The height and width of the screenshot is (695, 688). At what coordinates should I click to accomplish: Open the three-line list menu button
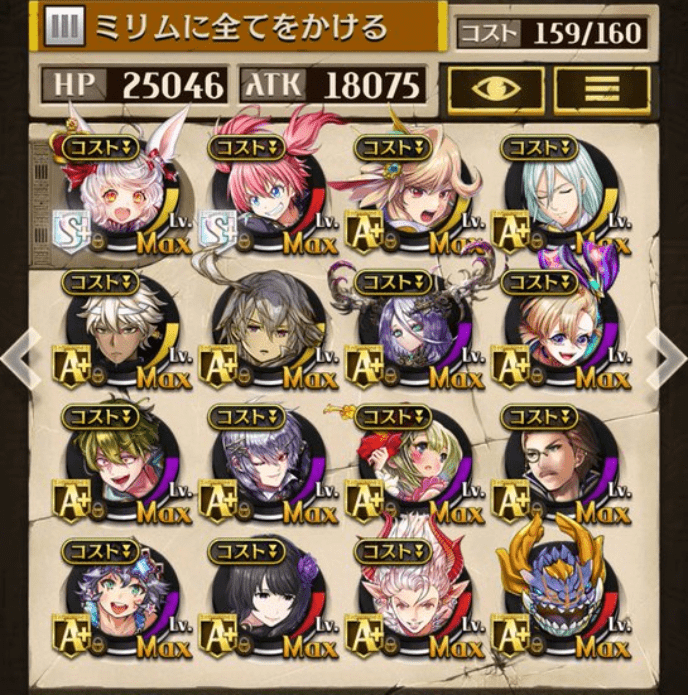point(603,89)
